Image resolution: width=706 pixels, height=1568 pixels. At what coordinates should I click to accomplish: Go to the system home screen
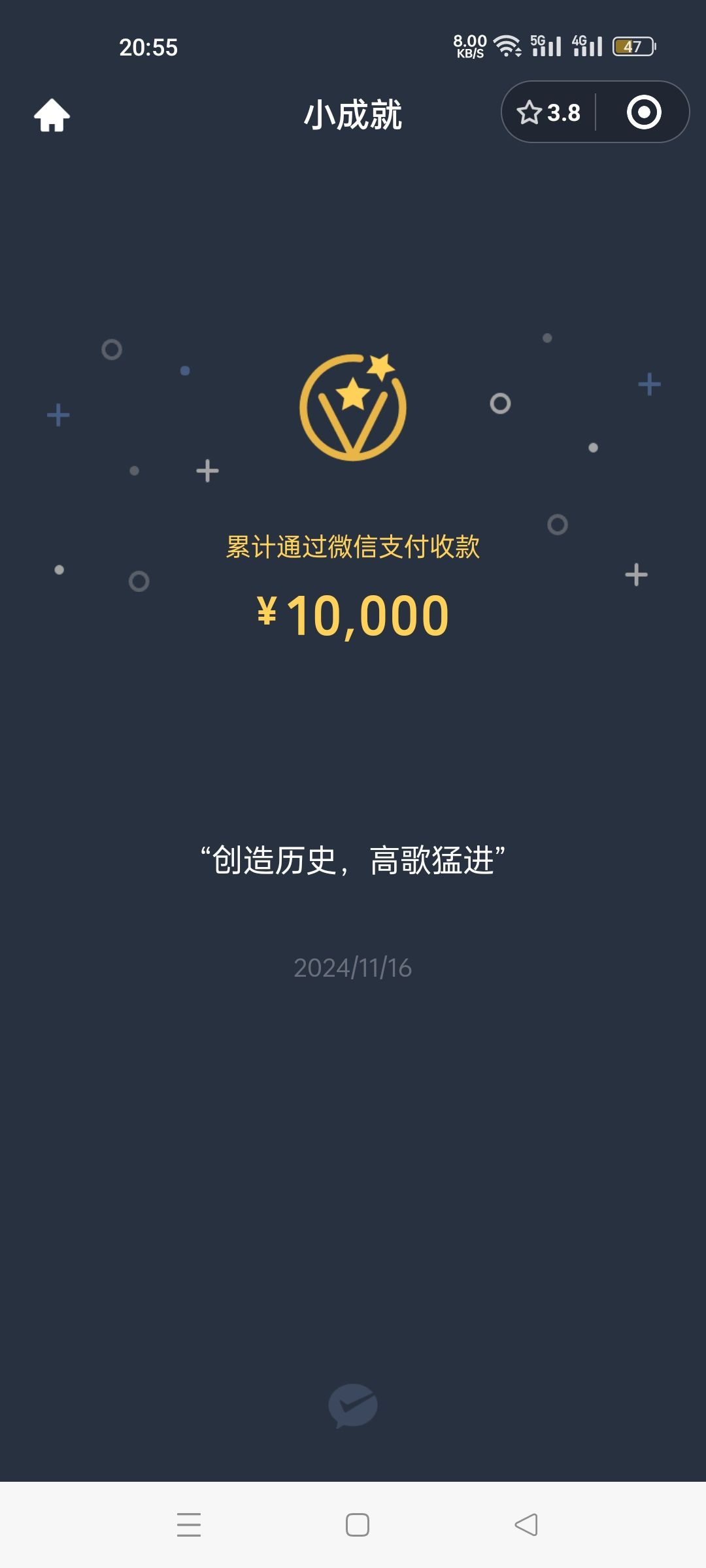coord(358,1525)
